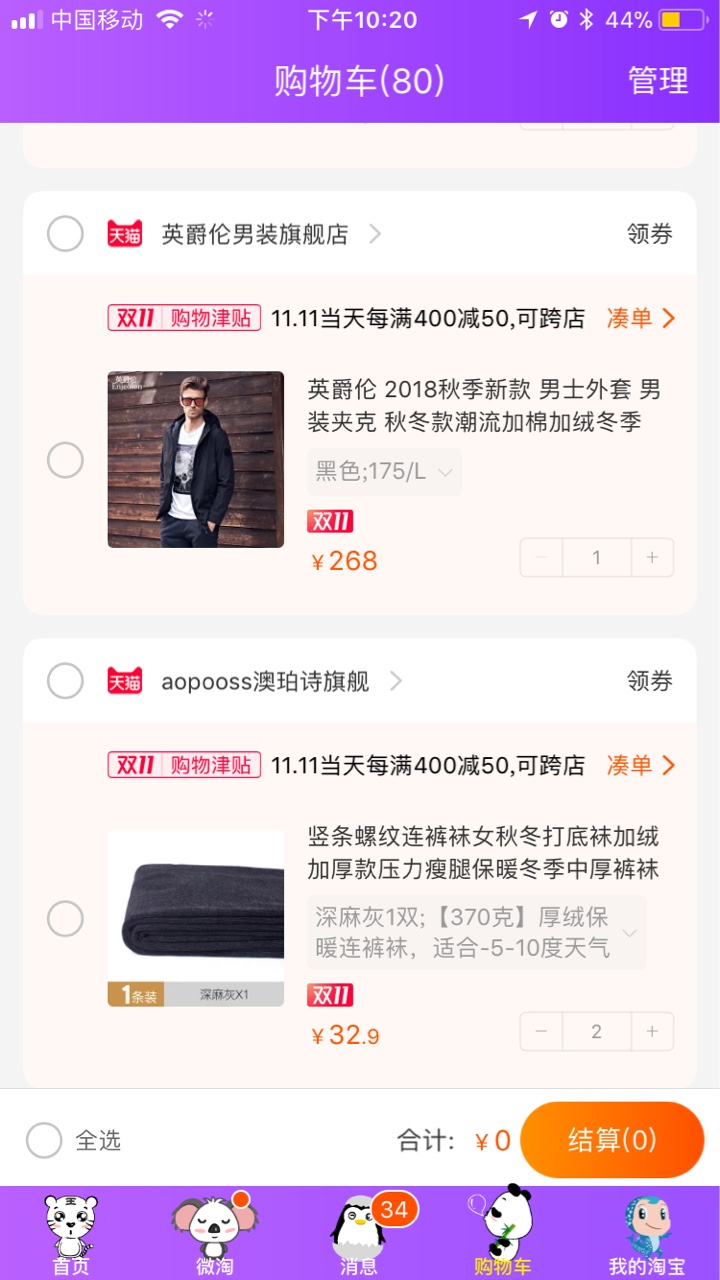
Task: Tap 结算(0) to check out
Action: tap(612, 1140)
